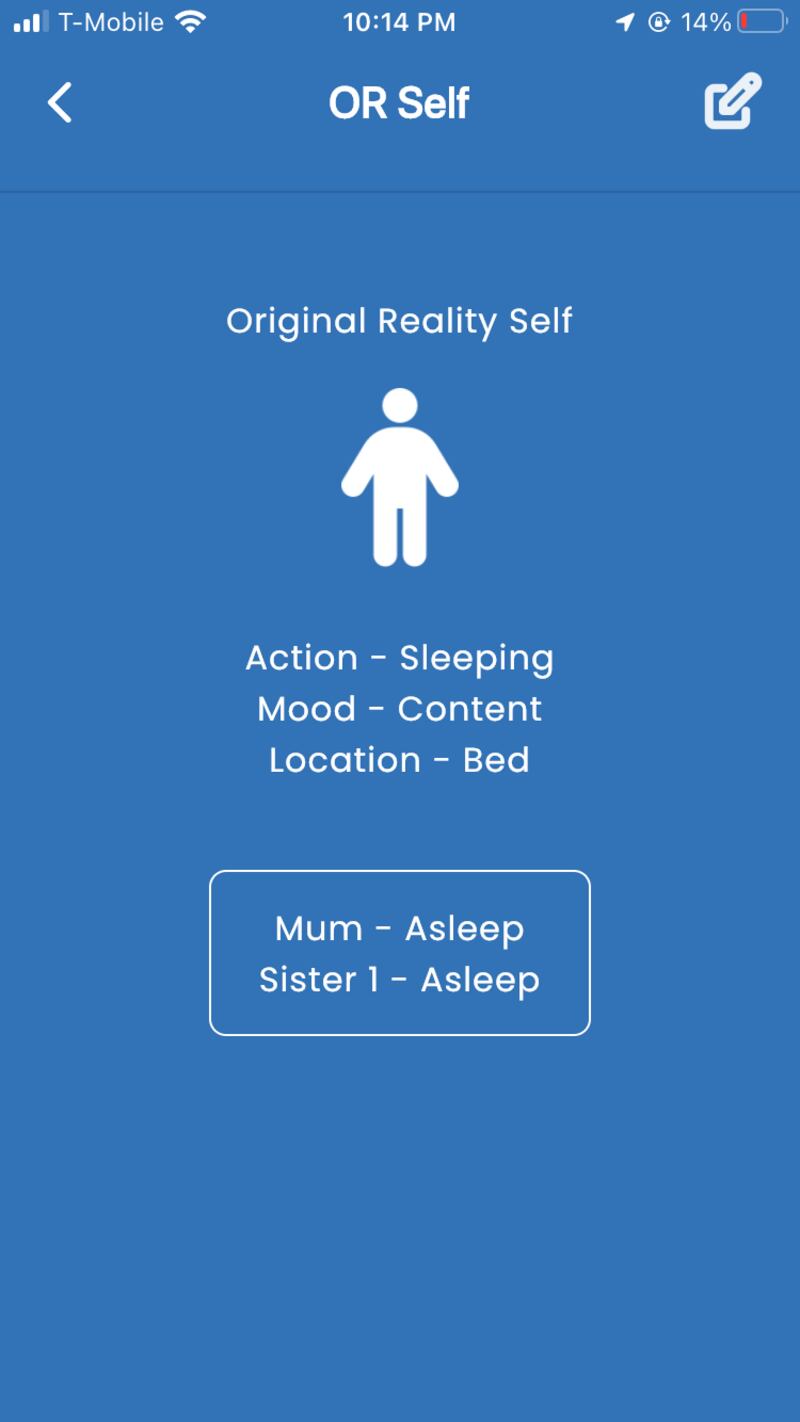
Task: Open the Mum and Sister 1 status box
Action: coord(399,952)
